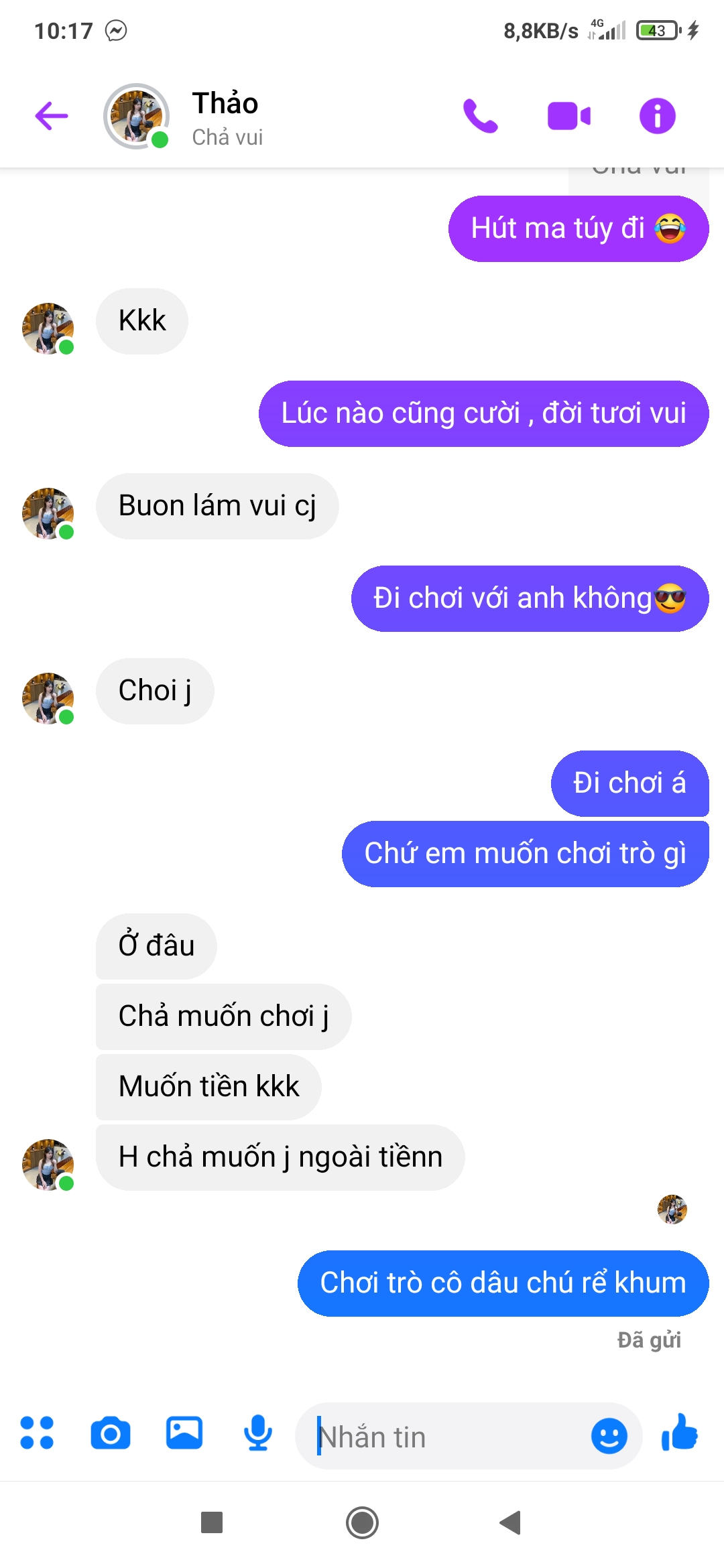Open the gallery image picker

pyautogui.click(x=184, y=1433)
